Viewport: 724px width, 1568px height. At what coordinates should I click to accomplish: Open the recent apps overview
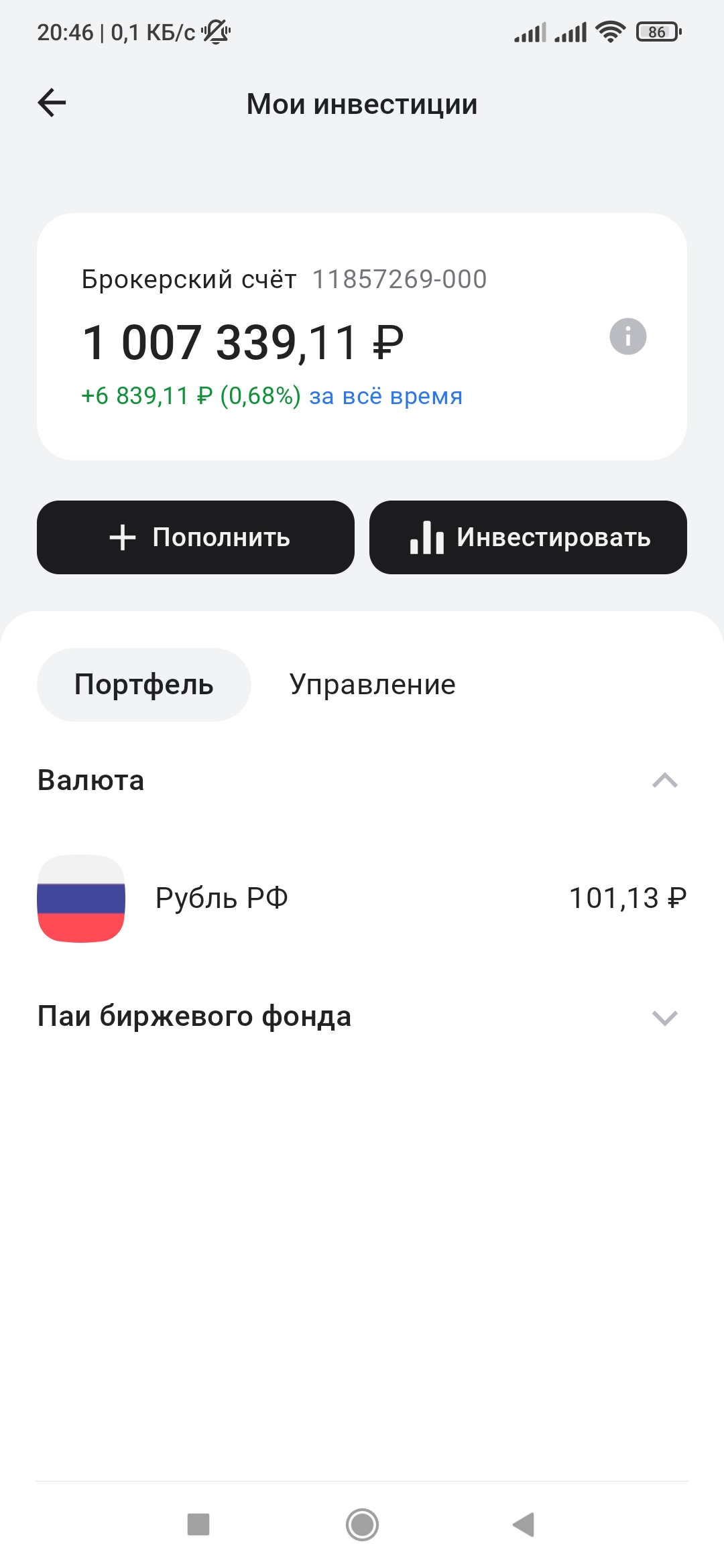(198, 1524)
